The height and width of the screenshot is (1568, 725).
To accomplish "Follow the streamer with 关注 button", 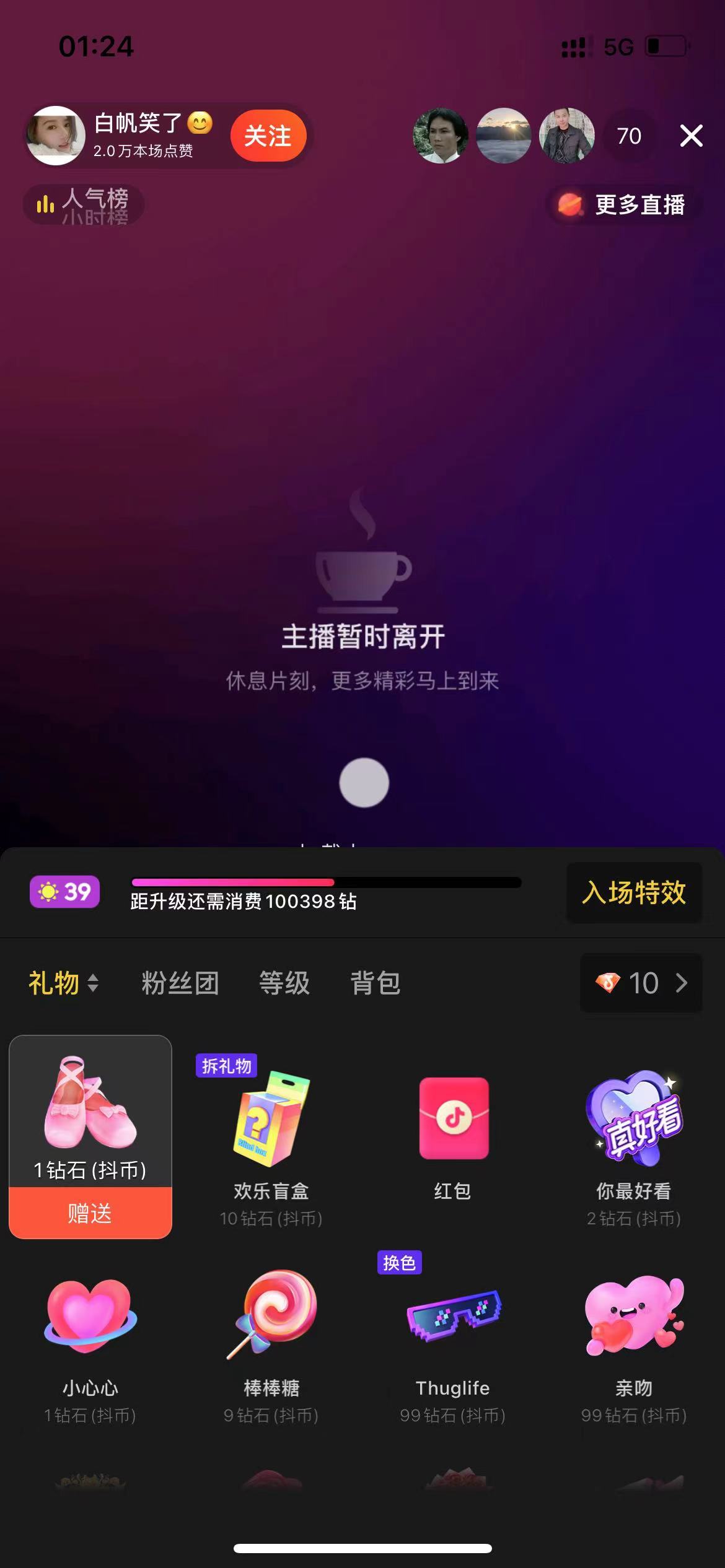I will tap(268, 136).
